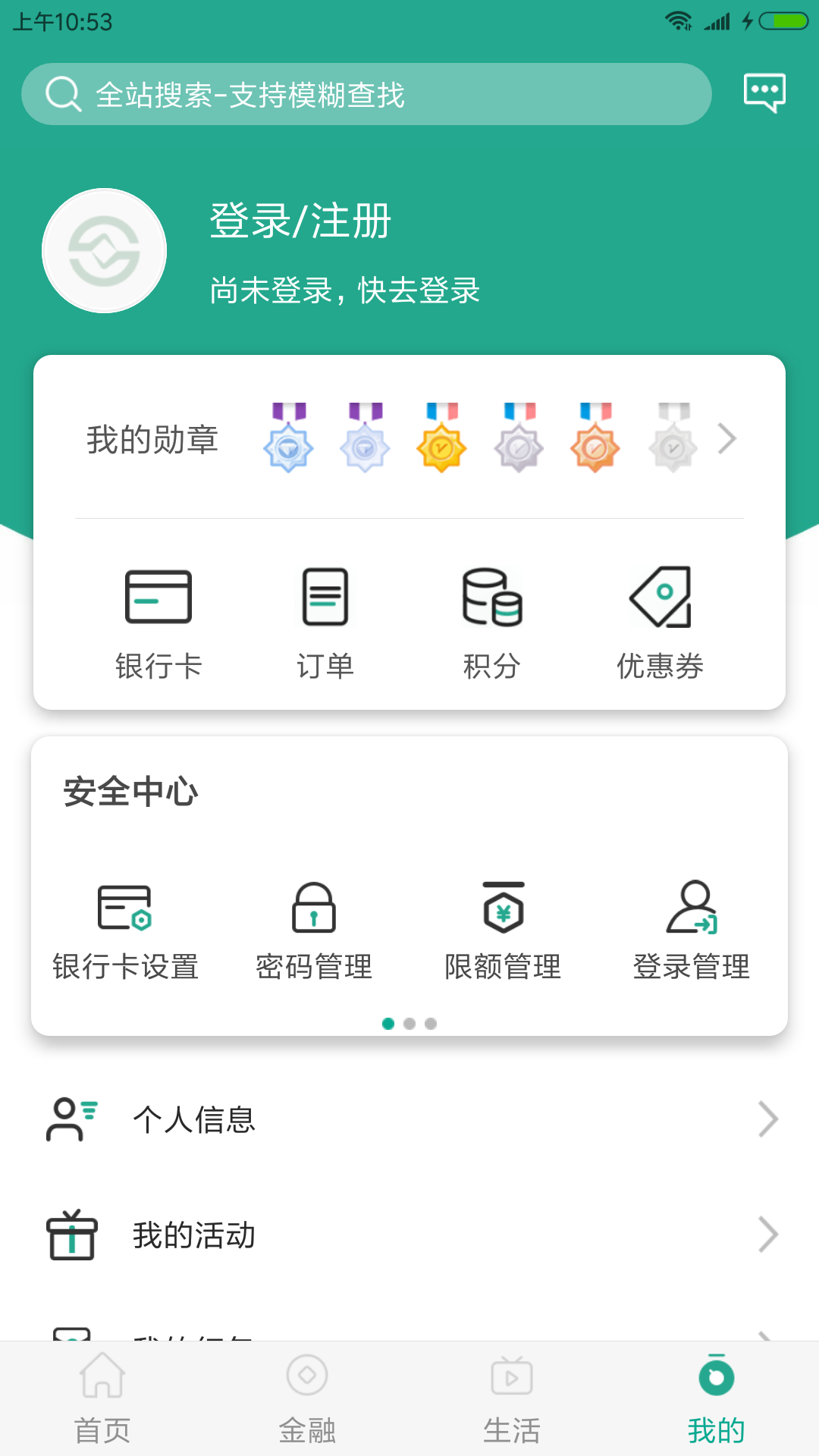The height and width of the screenshot is (1456, 819).
Task: Select the second page indicator dot
Action: coord(410,1023)
